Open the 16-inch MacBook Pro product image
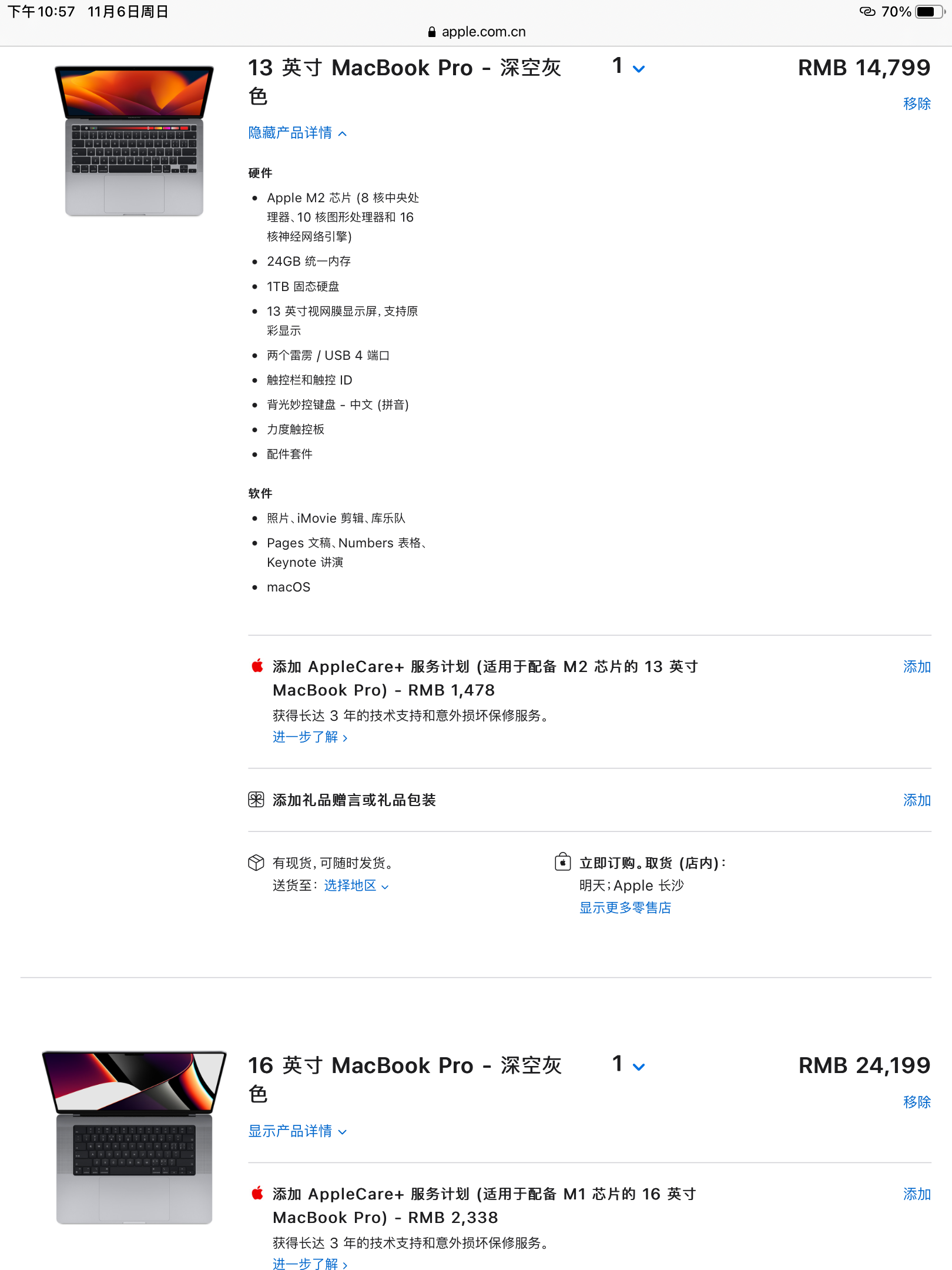This screenshot has height=1270, width=952. coord(135,1137)
